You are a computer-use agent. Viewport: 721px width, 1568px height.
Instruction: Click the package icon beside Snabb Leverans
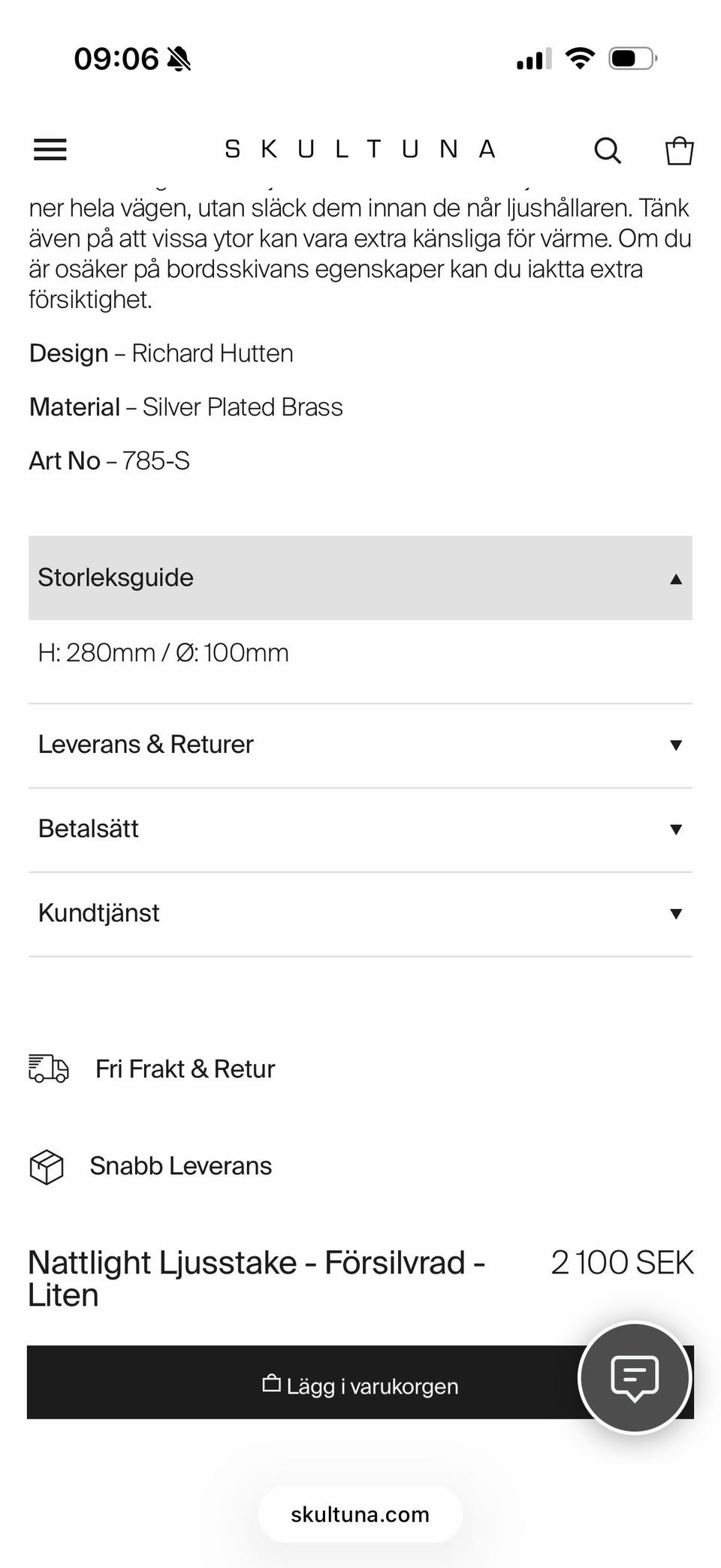[47, 1166]
